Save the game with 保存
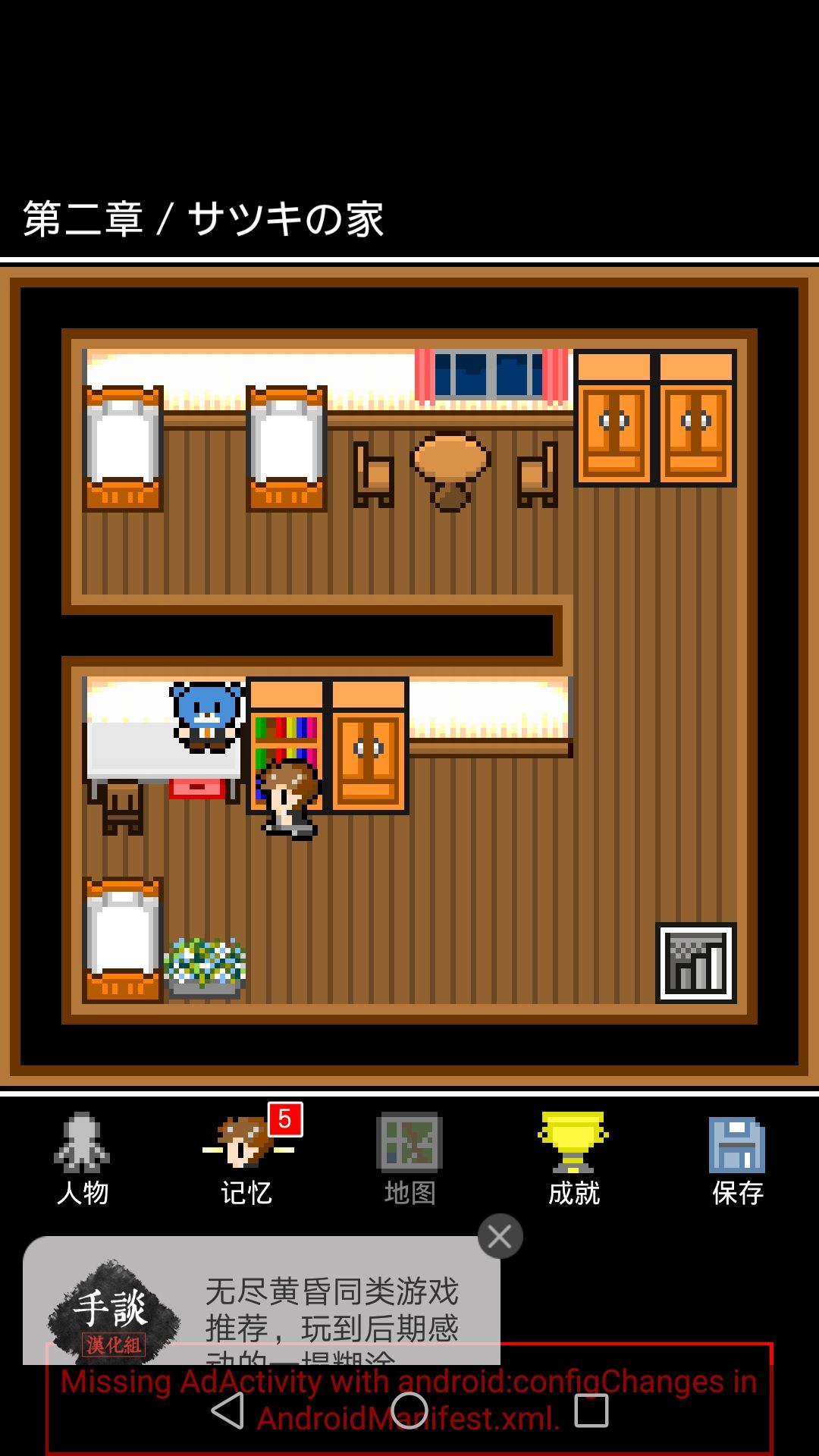Screen dimensions: 819x1456 point(736,1159)
